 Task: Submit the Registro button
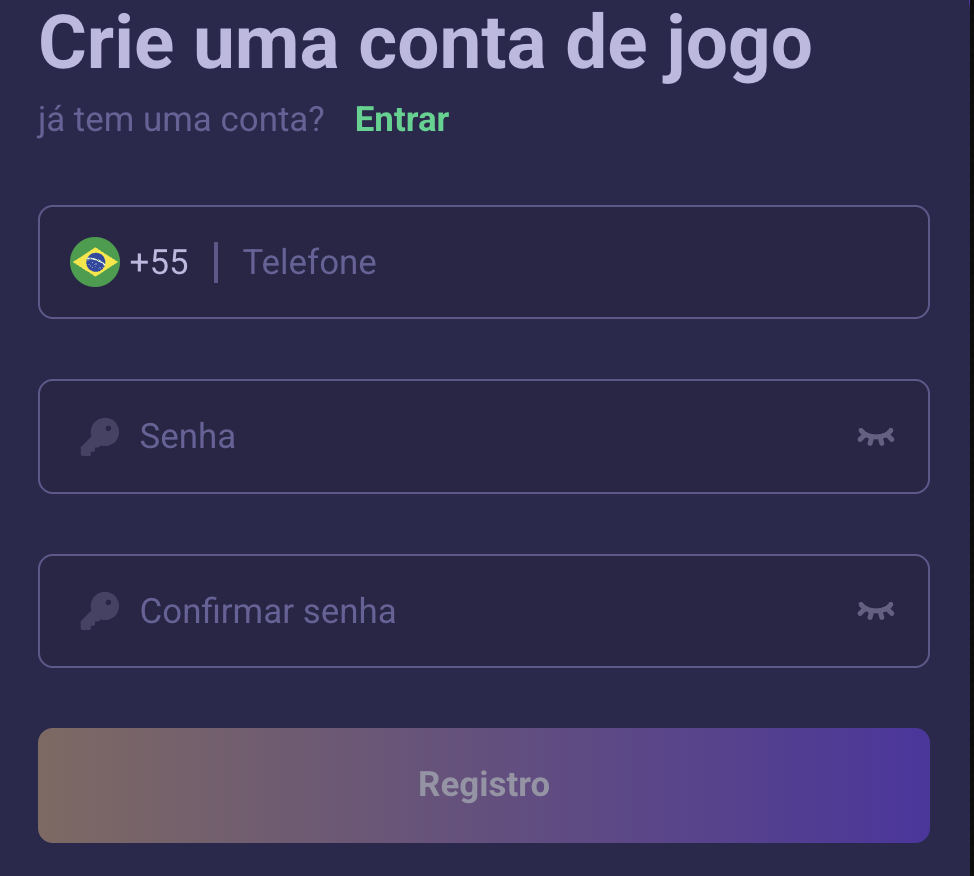(x=484, y=785)
